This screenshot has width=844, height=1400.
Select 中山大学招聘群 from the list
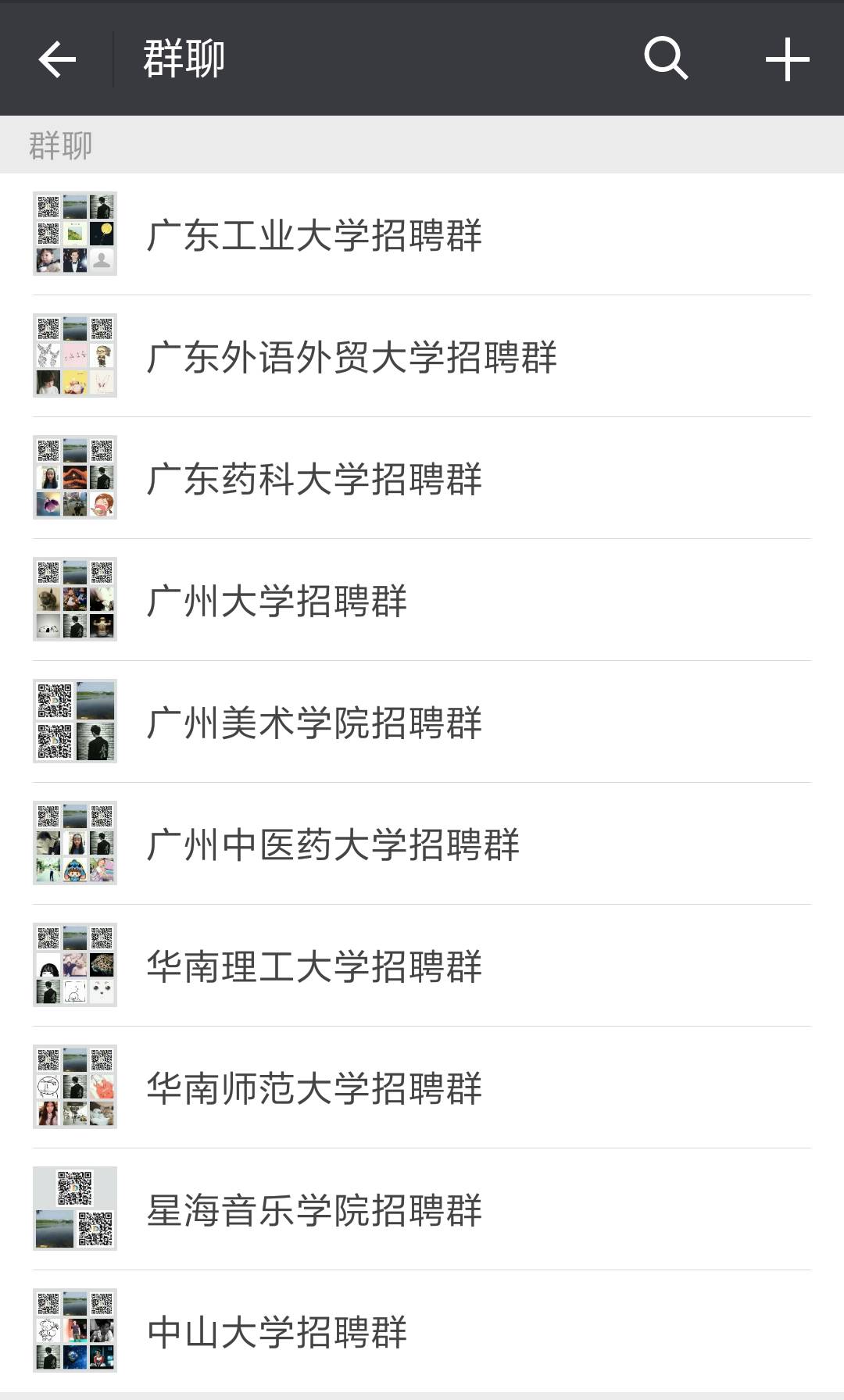coord(277,1331)
